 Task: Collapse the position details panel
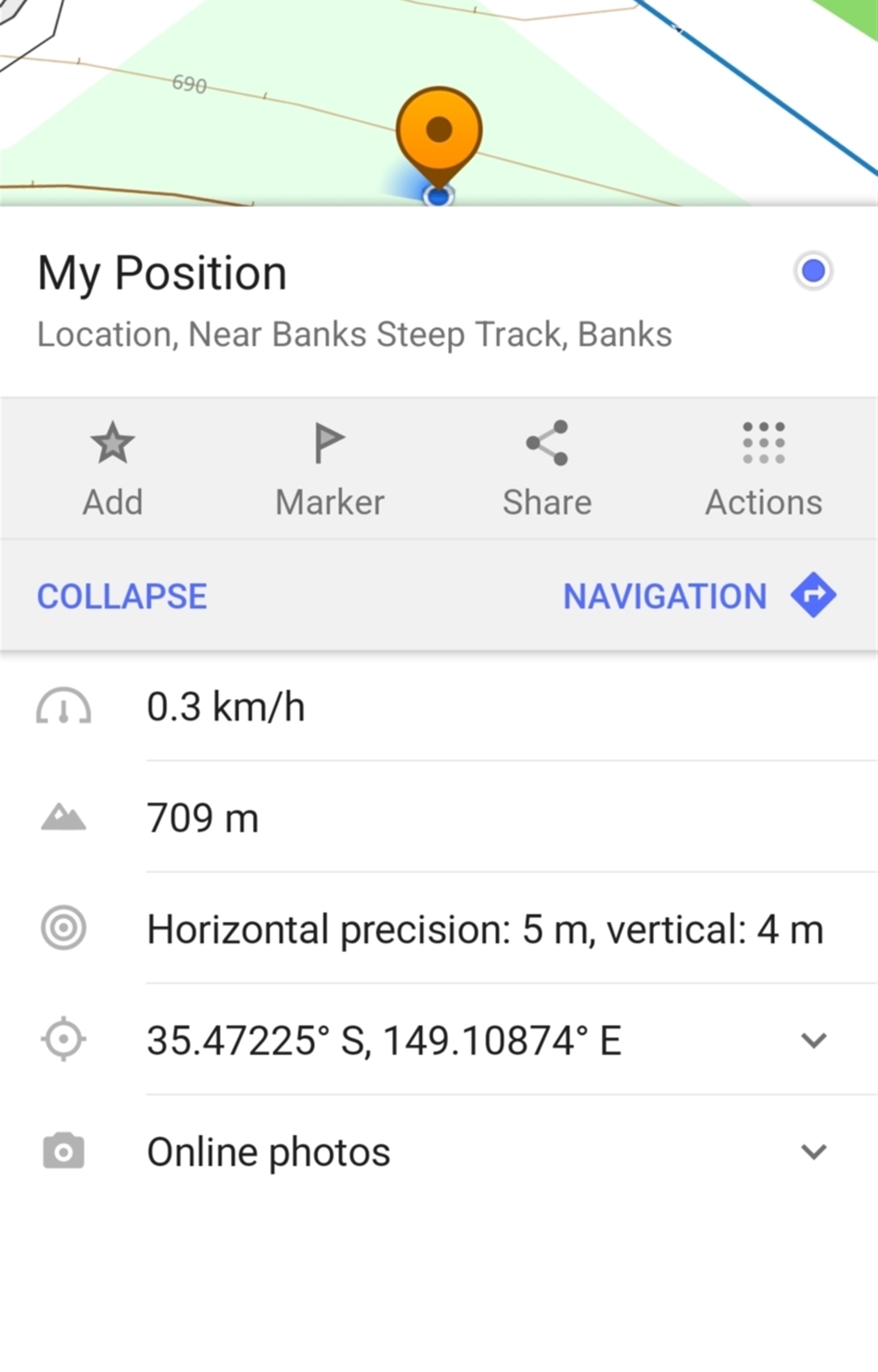(122, 596)
